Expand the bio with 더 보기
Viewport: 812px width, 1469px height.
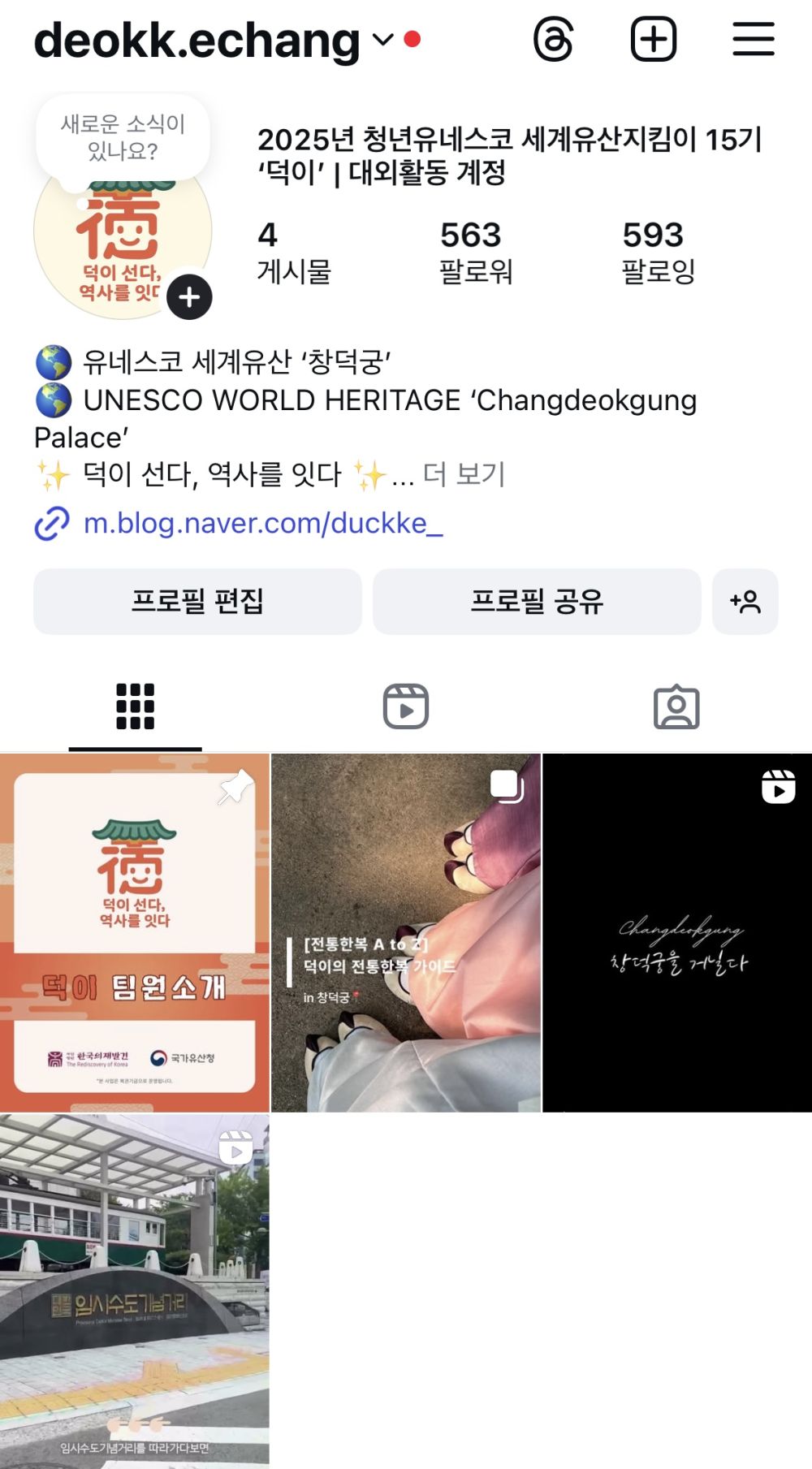464,474
